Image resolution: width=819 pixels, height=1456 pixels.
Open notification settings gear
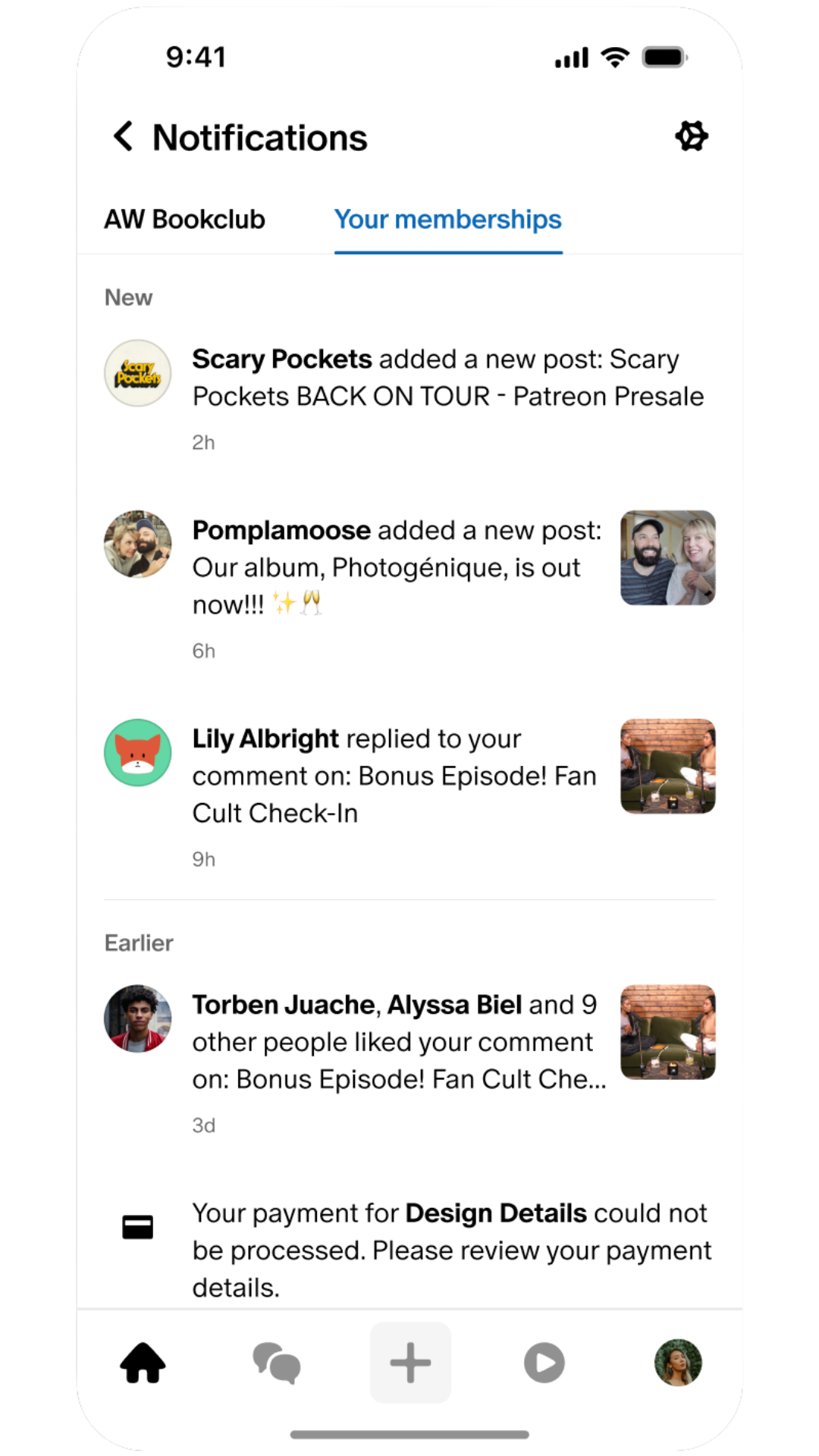tap(691, 136)
